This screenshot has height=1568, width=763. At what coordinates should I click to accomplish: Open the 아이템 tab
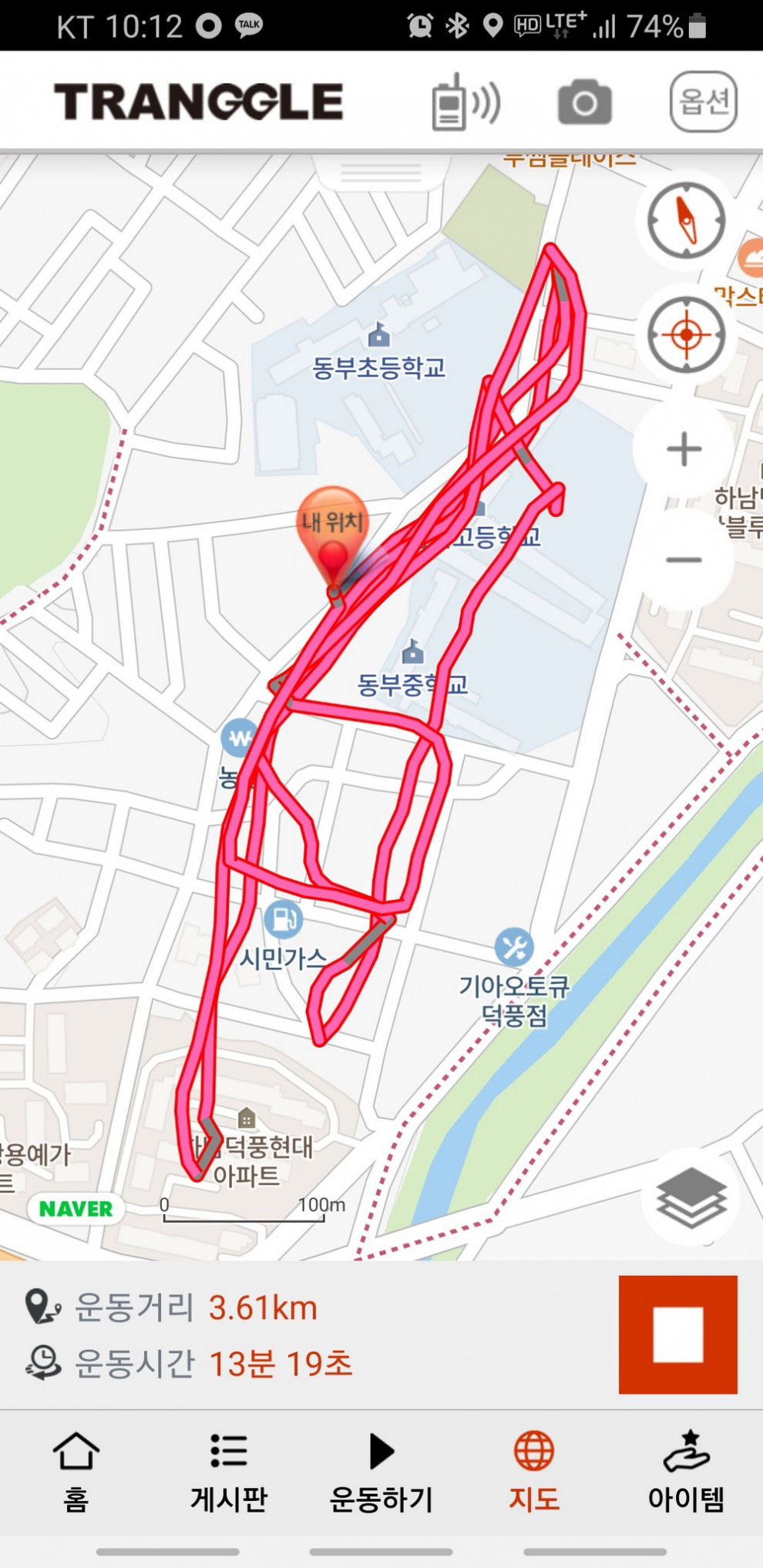coord(686,1472)
